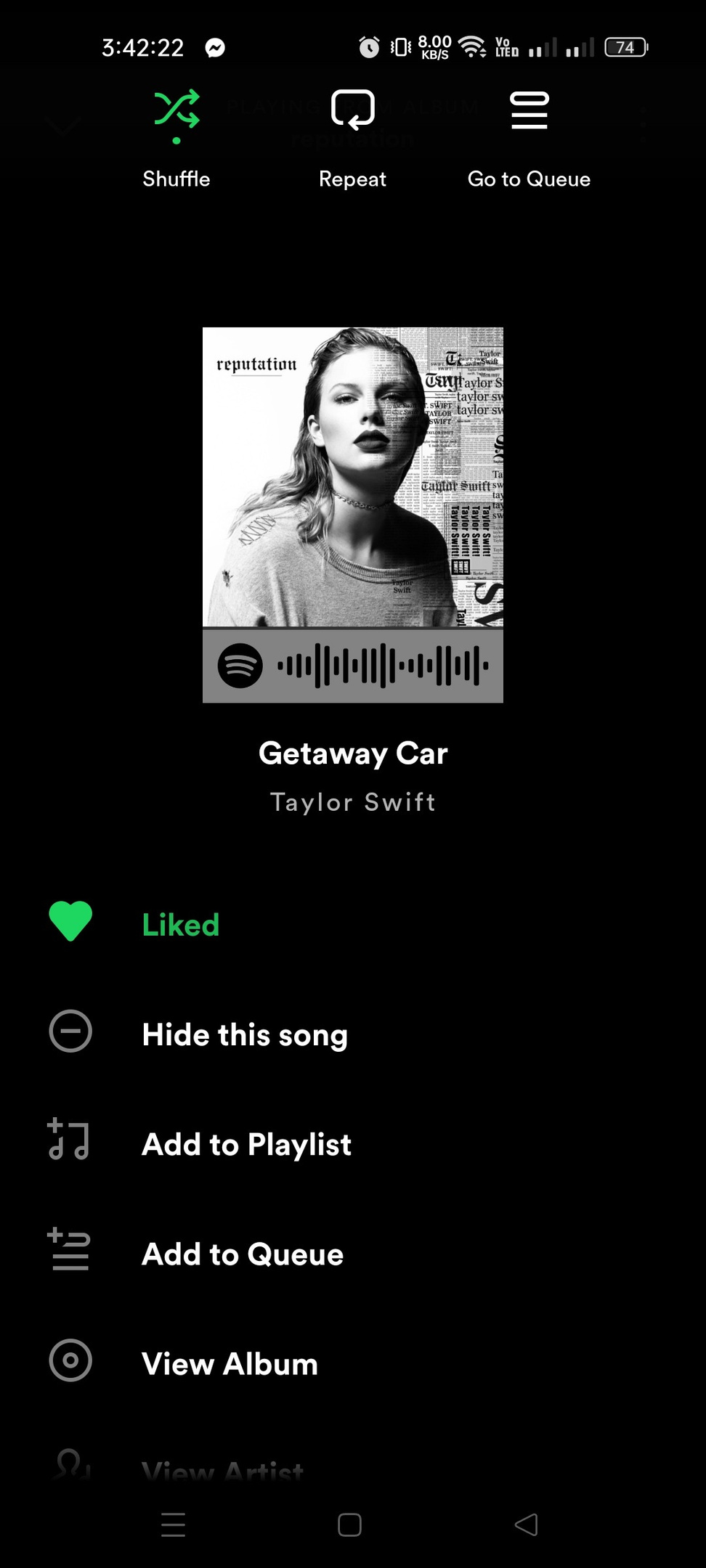Select Add to Queue
706x1568 pixels.
click(x=243, y=1254)
